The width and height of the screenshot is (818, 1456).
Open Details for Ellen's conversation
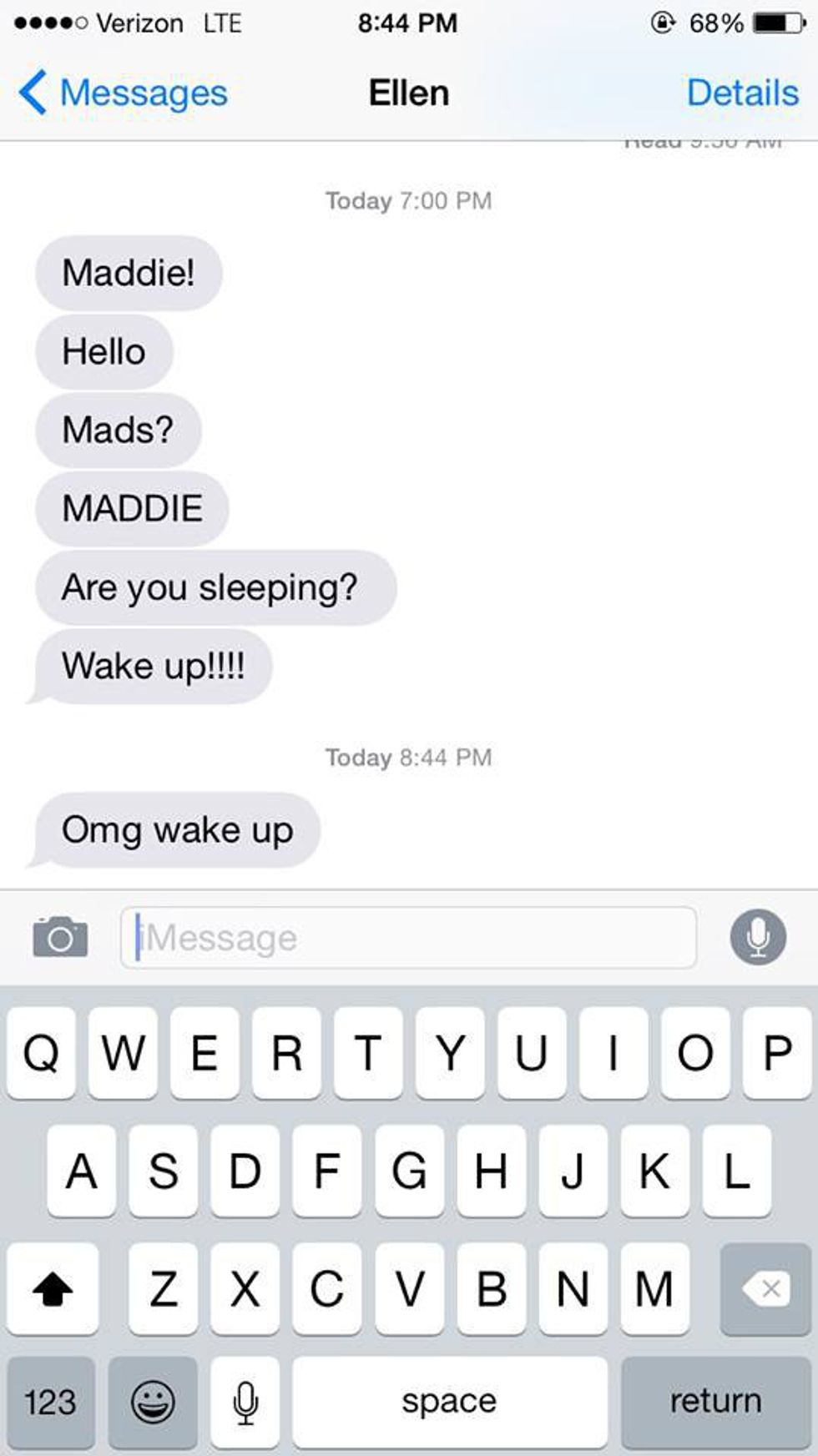[741, 93]
